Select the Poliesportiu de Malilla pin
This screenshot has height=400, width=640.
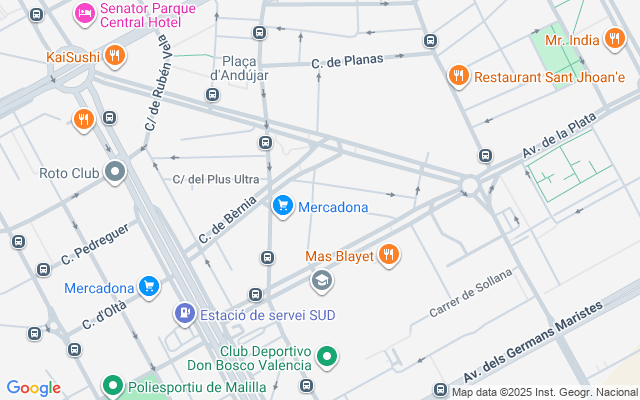click(x=113, y=385)
